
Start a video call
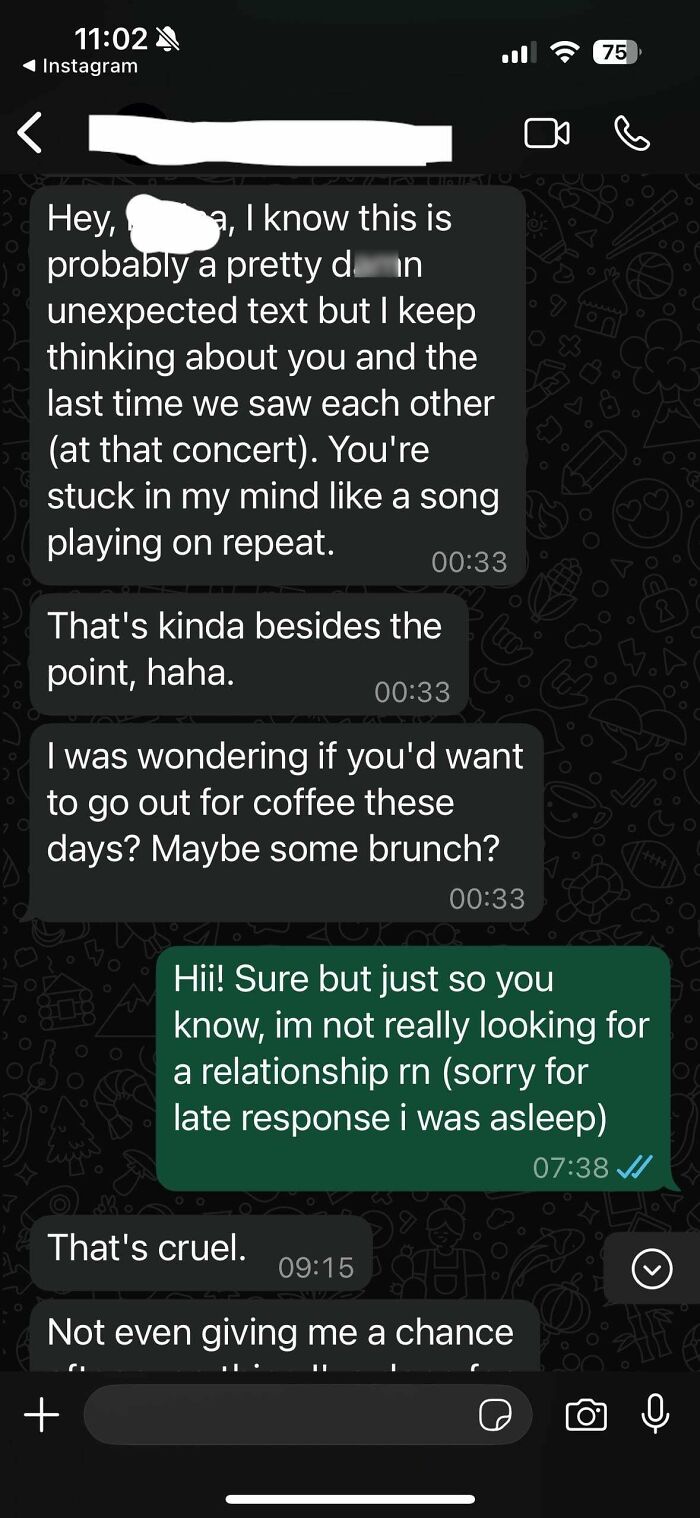547,133
